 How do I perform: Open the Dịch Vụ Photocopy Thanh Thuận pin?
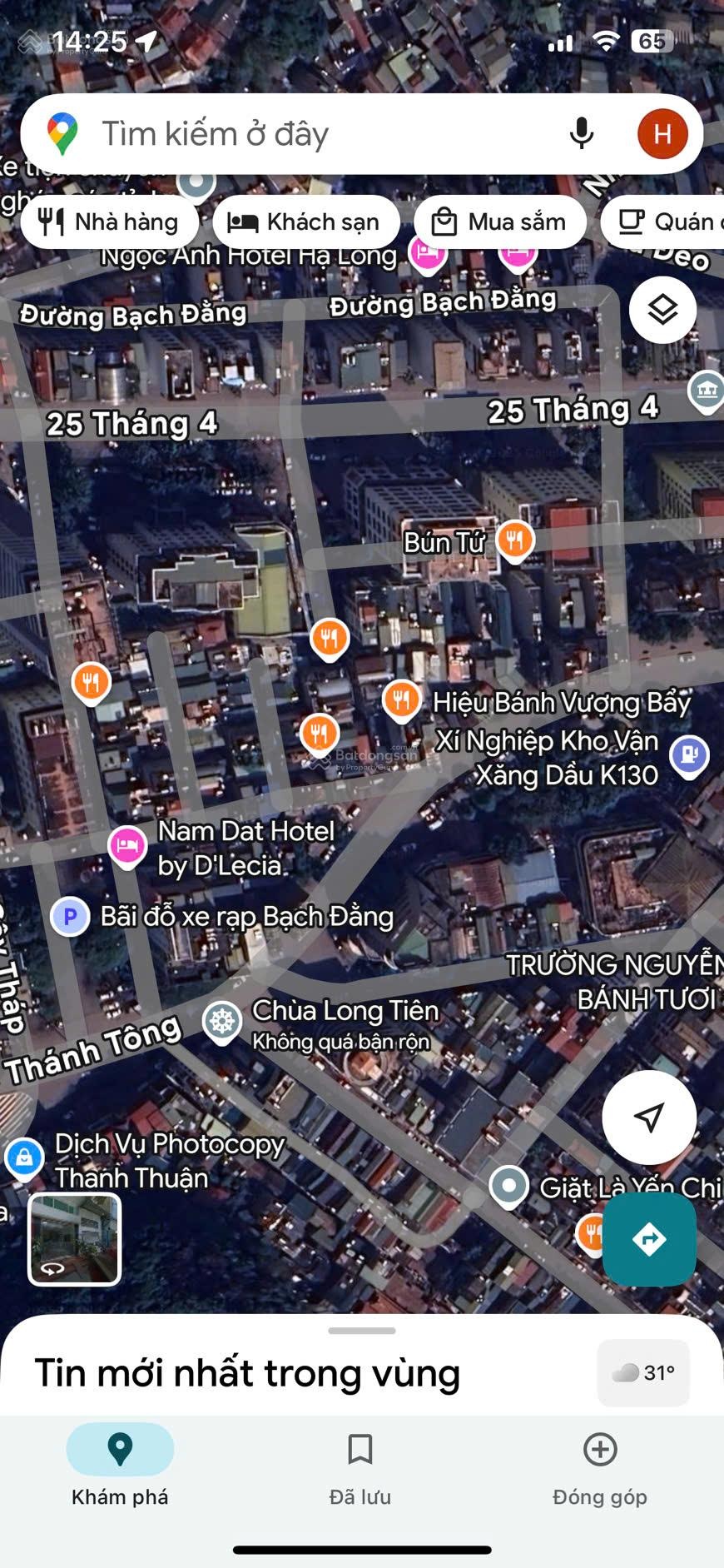25,1157
